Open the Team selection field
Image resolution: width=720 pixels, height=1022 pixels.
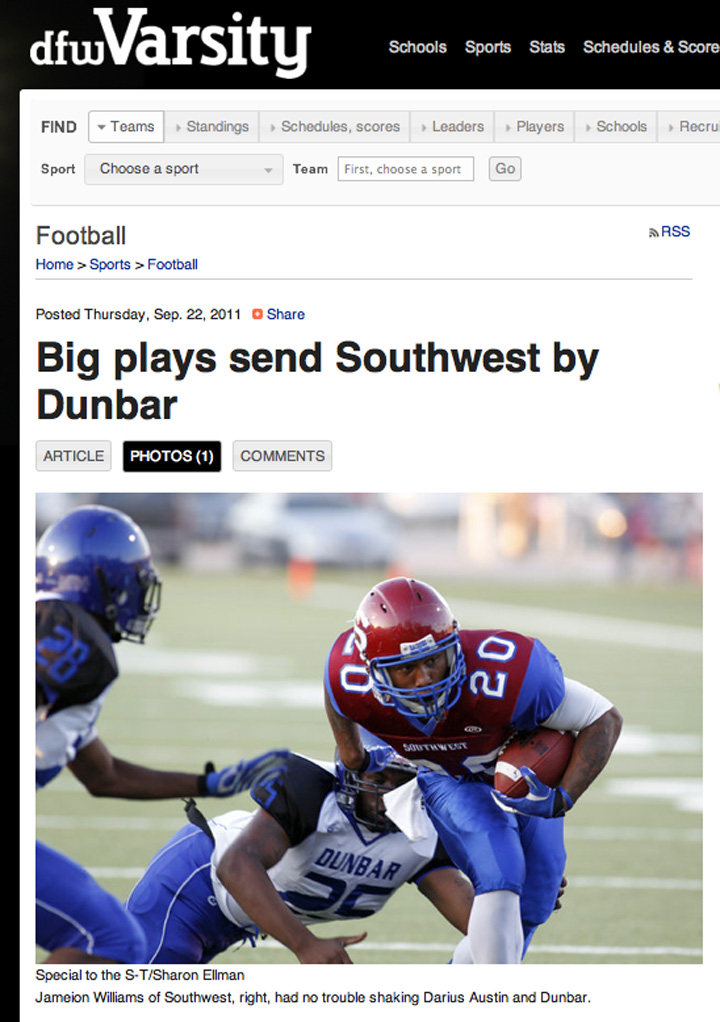[x=405, y=169]
